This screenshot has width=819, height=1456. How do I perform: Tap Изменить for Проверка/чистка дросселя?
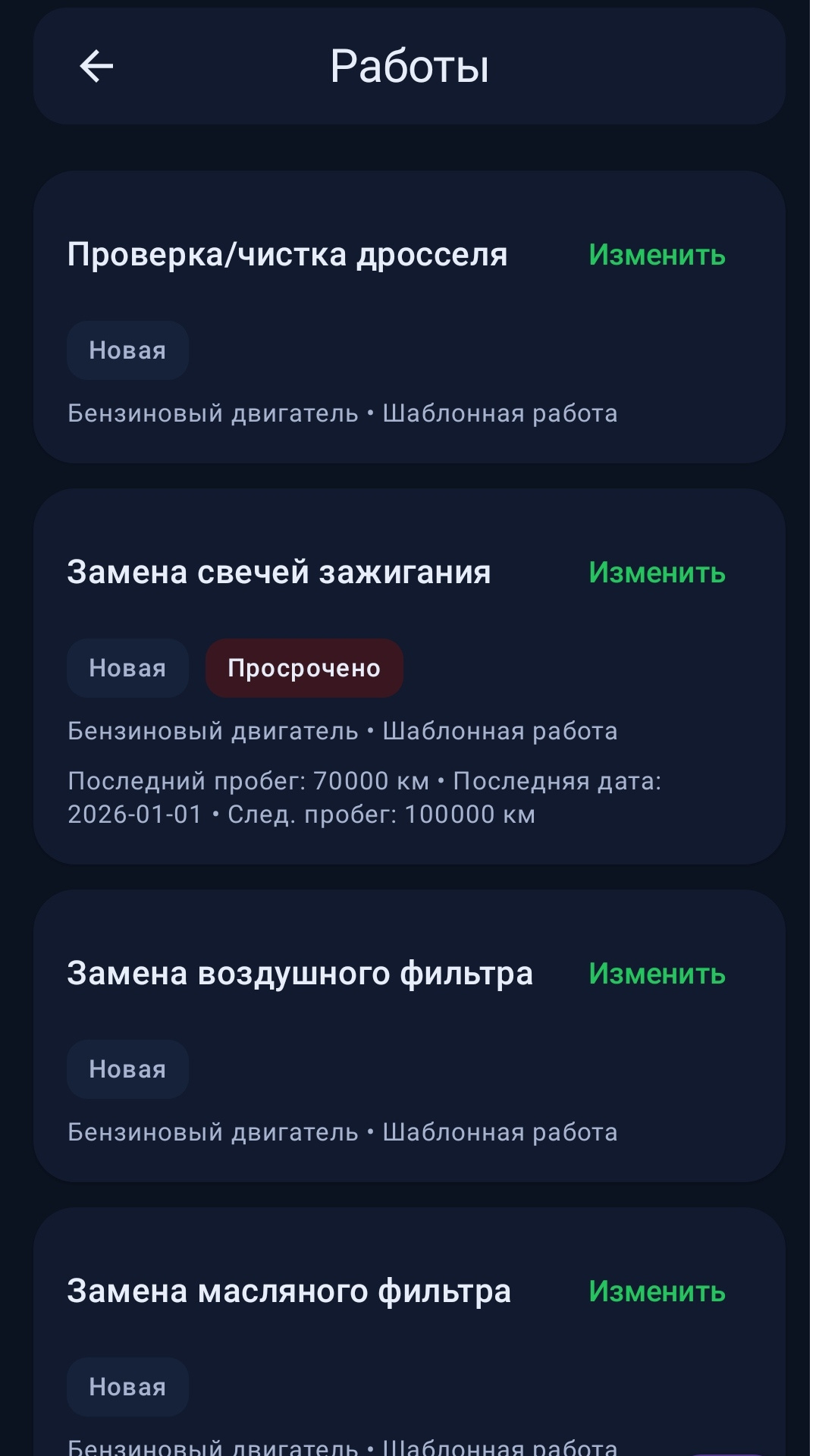657,256
